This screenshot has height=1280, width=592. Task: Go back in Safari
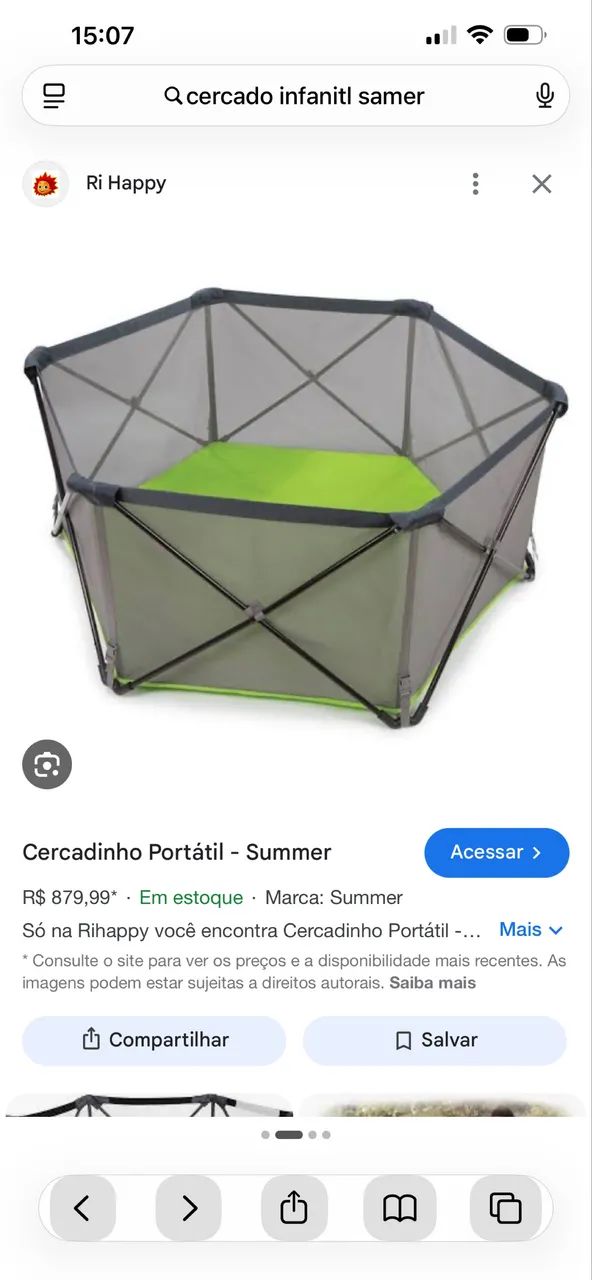click(82, 1208)
